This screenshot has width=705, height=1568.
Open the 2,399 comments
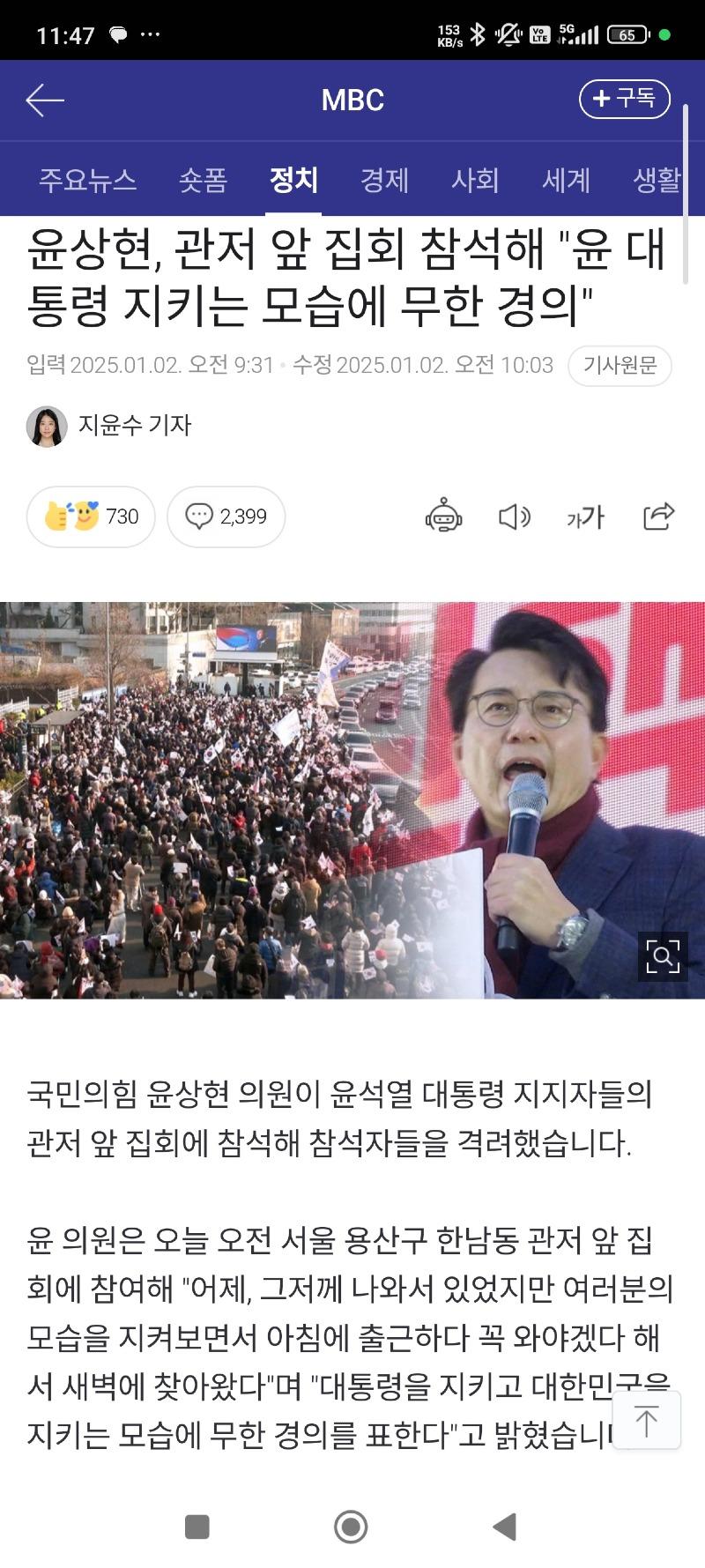pyautogui.click(x=226, y=516)
